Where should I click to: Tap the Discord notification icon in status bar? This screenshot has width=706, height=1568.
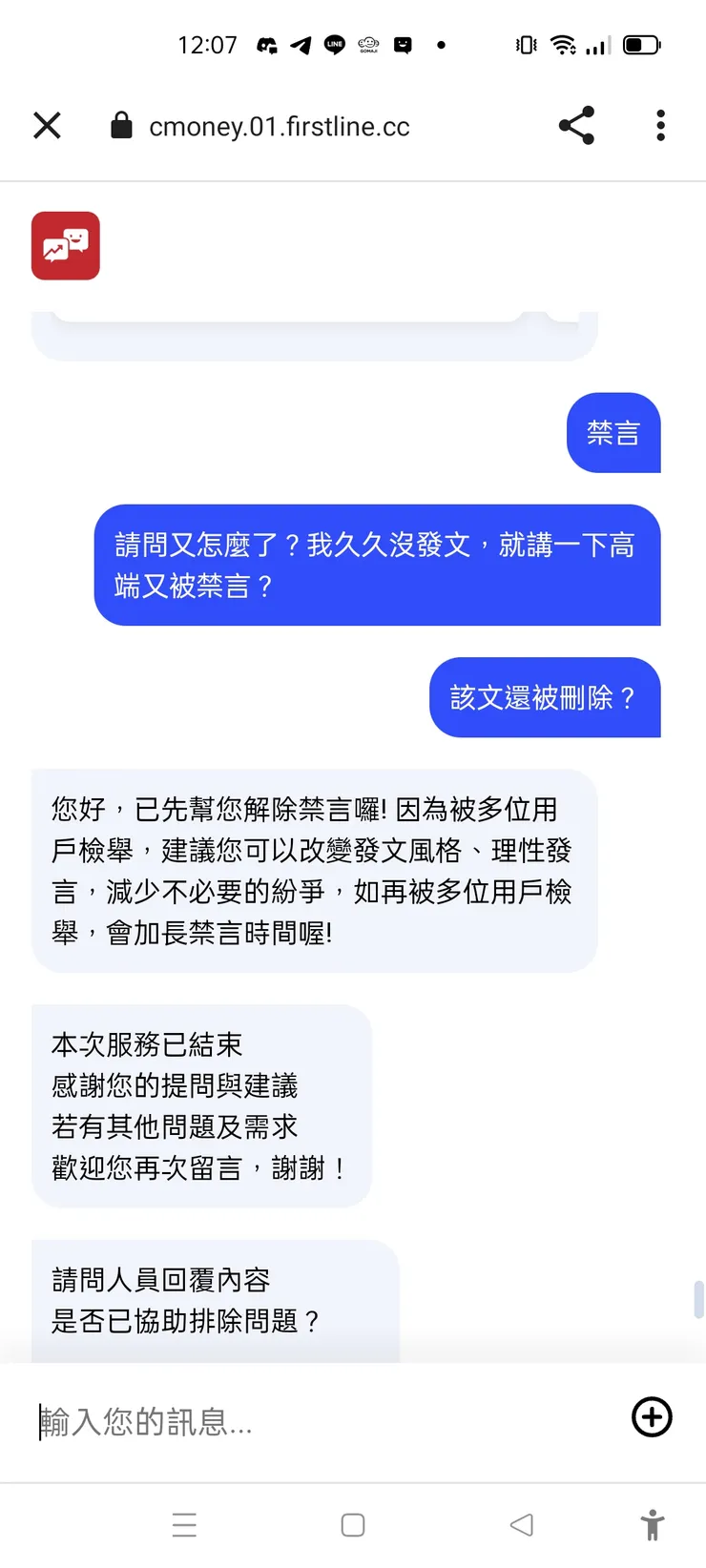pyautogui.click(x=266, y=44)
